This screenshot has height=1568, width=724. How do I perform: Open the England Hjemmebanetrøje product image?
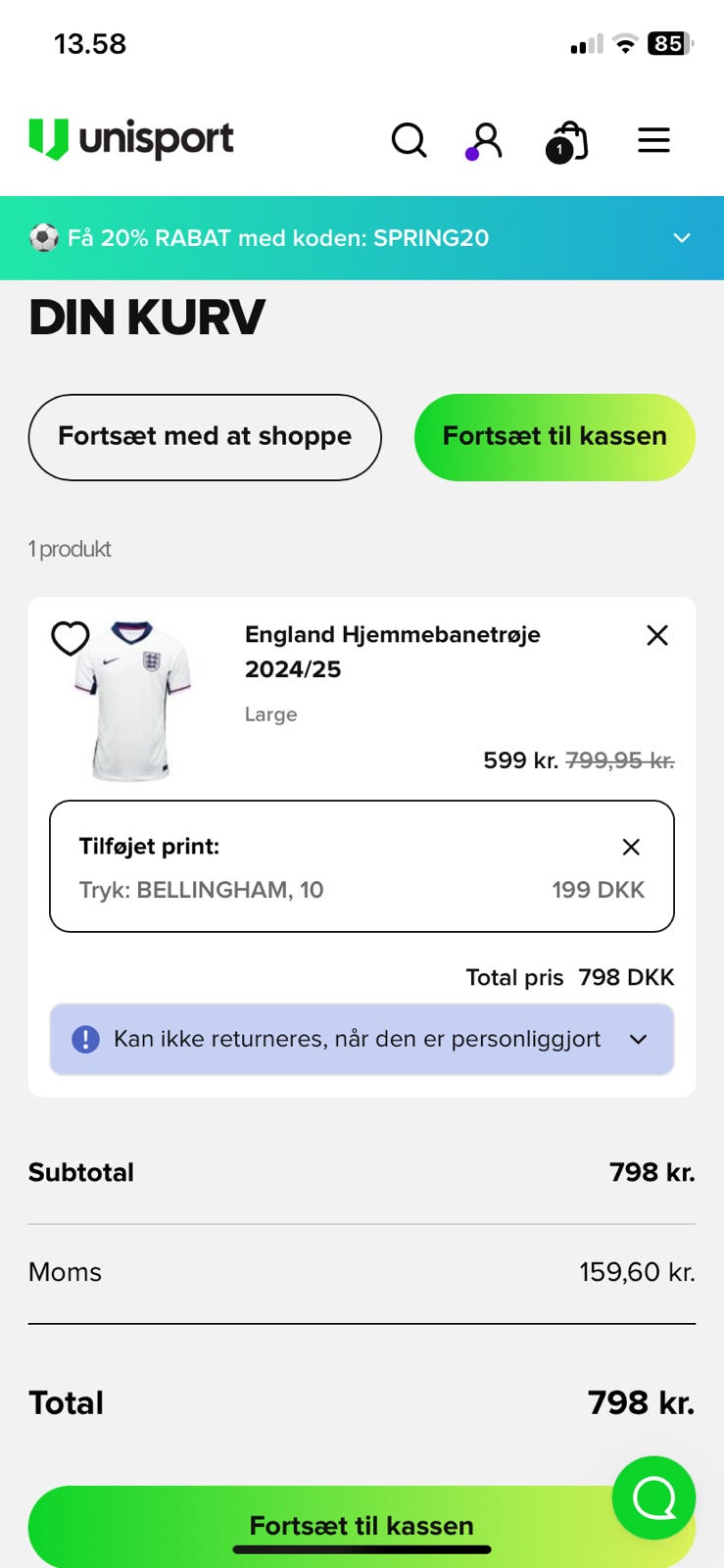[133, 700]
